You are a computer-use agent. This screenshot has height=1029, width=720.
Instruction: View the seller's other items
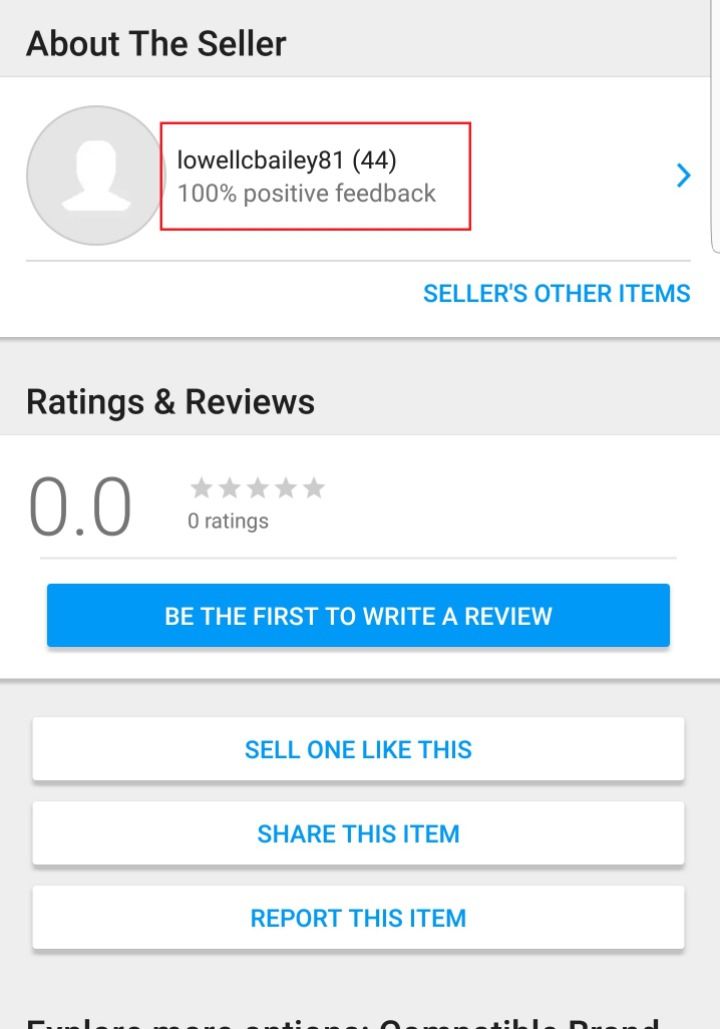click(x=556, y=294)
